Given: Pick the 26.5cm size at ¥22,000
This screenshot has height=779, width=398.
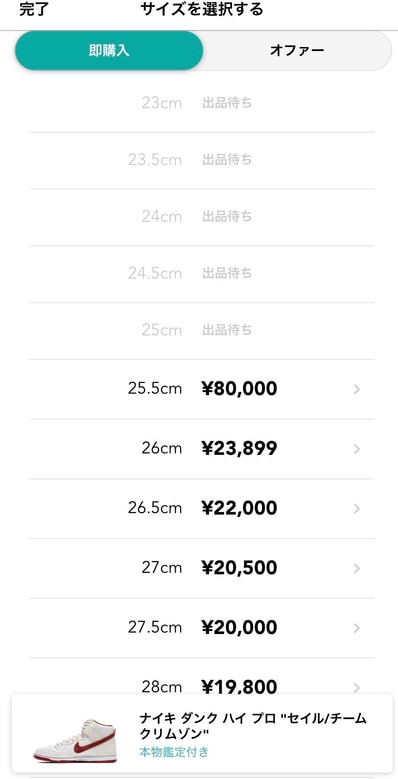Looking at the screenshot, I should [x=202, y=508].
